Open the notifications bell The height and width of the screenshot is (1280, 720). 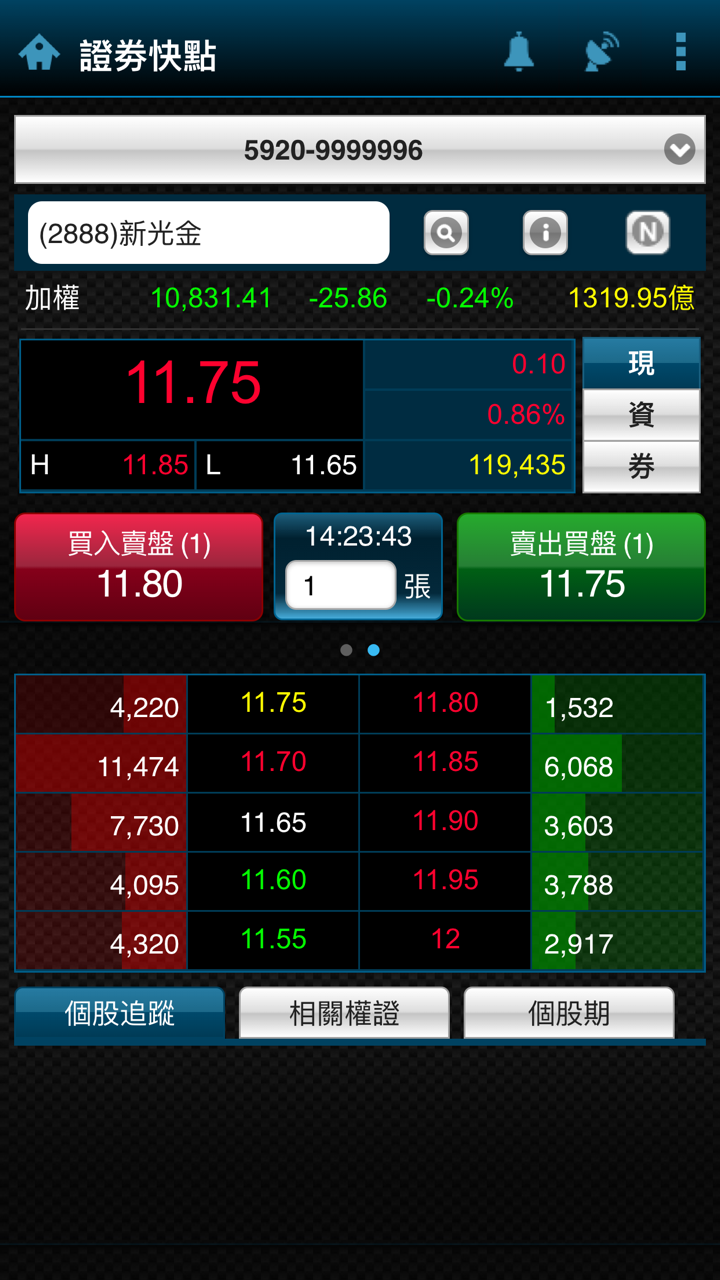click(518, 52)
